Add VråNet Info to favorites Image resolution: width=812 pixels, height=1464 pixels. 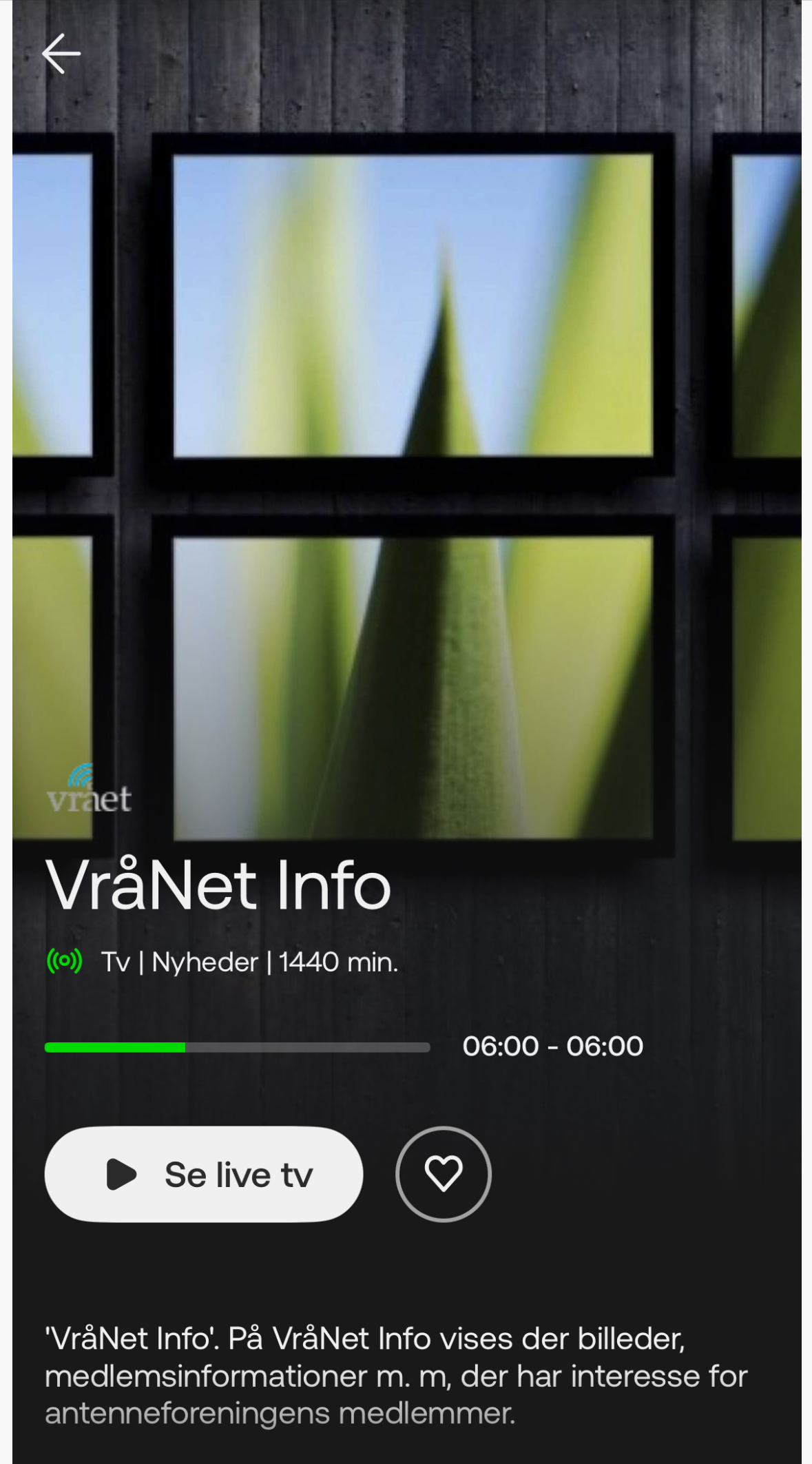coord(443,1174)
